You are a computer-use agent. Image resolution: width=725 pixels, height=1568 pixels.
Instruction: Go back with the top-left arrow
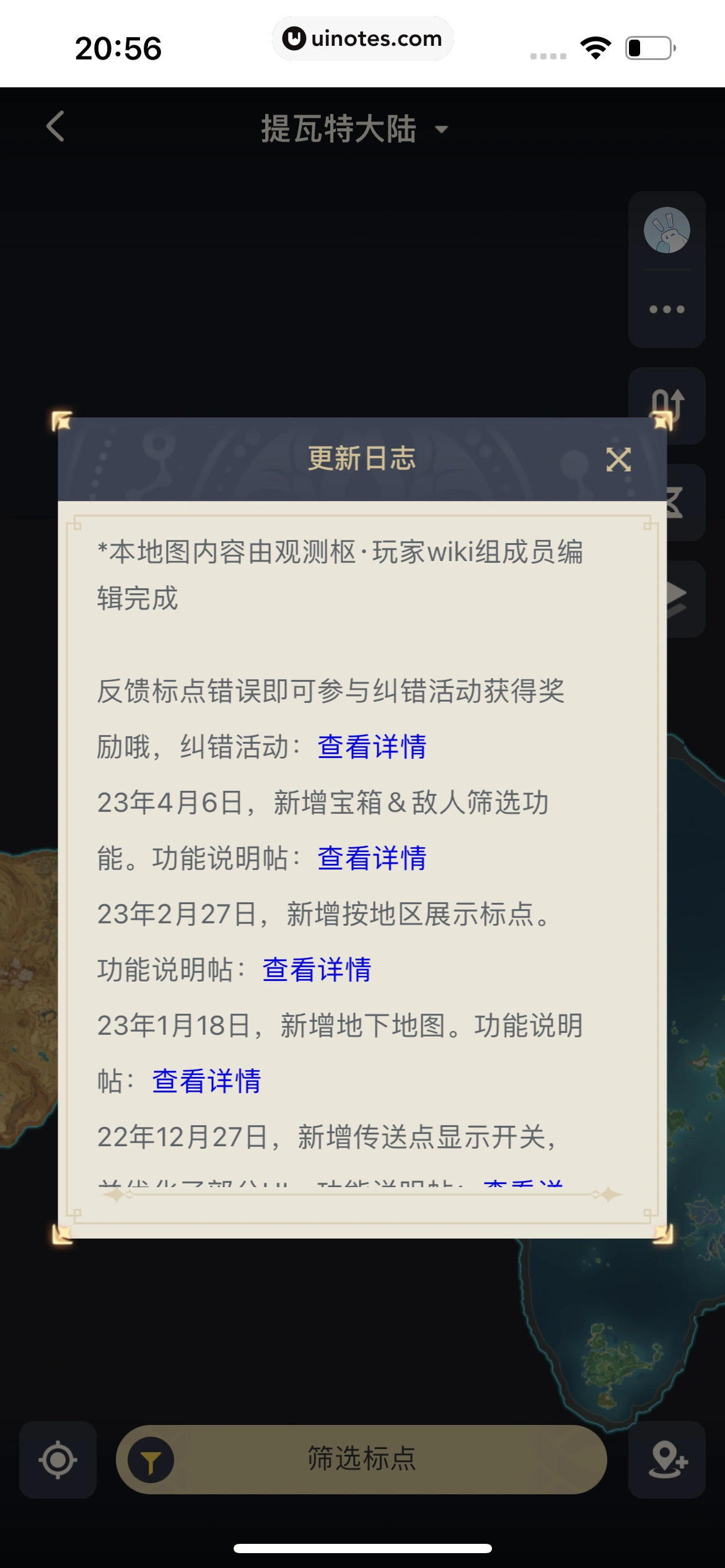tap(56, 127)
